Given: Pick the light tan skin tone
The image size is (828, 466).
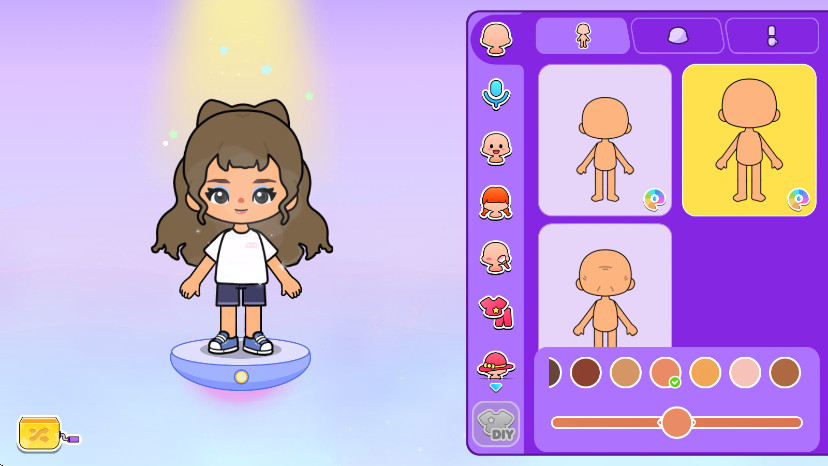Looking at the screenshot, I should click(x=625, y=373).
